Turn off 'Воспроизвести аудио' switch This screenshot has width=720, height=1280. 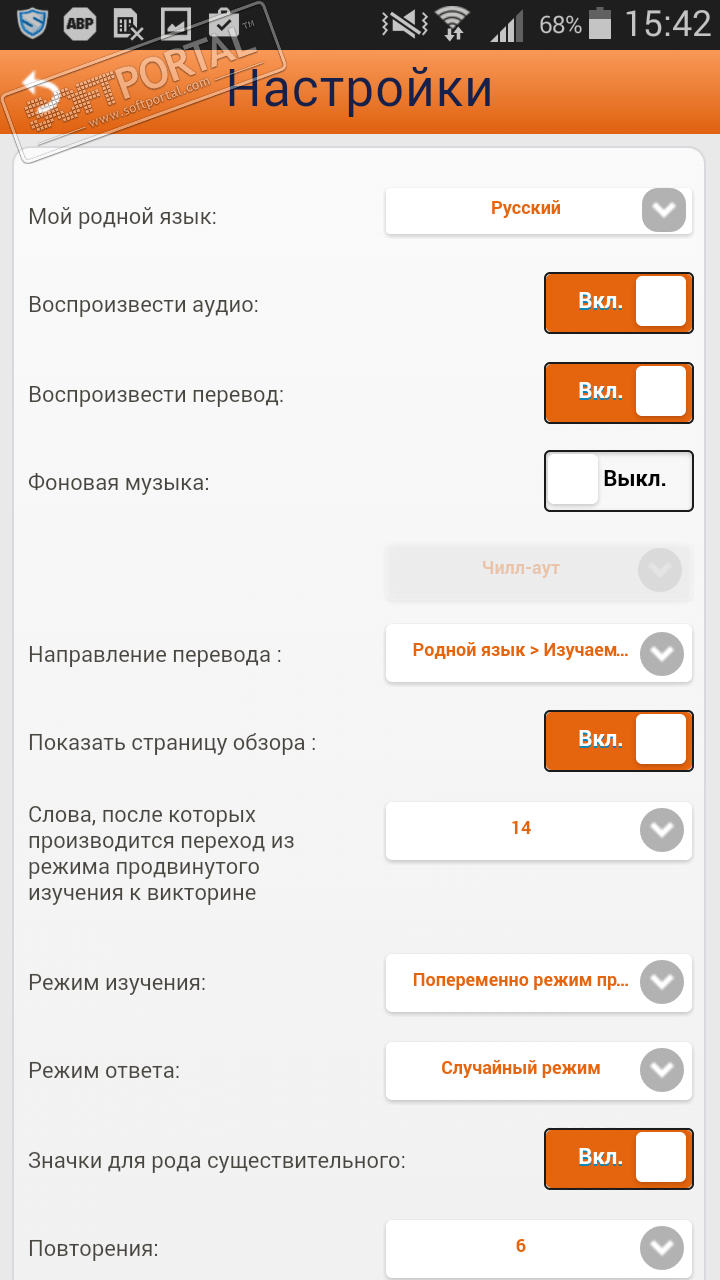pos(618,303)
